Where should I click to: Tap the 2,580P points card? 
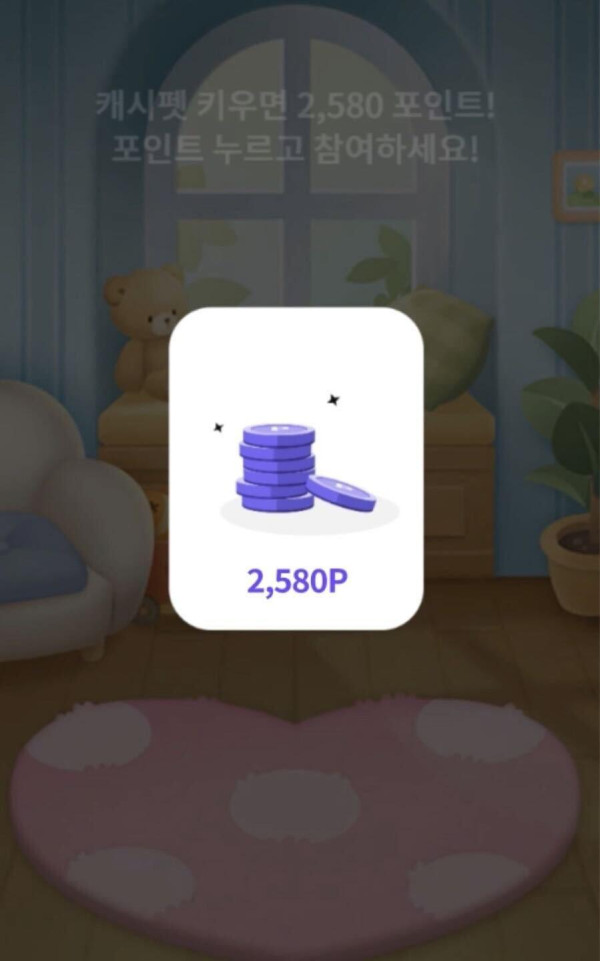click(x=296, y=468)
